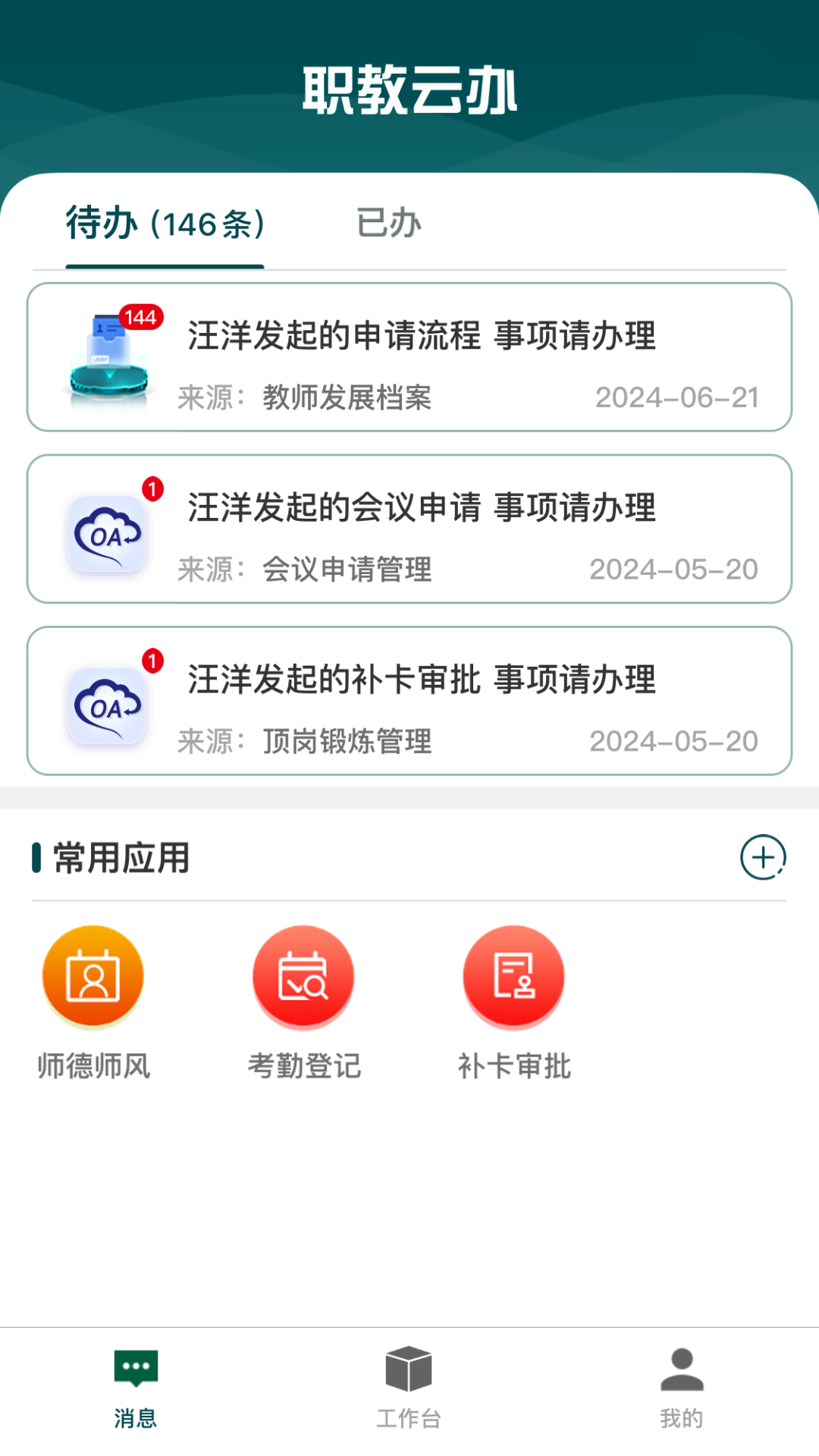Screen dimensions: 819x1456
Task: Launch the 考勤登记 app
Action: click(303, 977)
